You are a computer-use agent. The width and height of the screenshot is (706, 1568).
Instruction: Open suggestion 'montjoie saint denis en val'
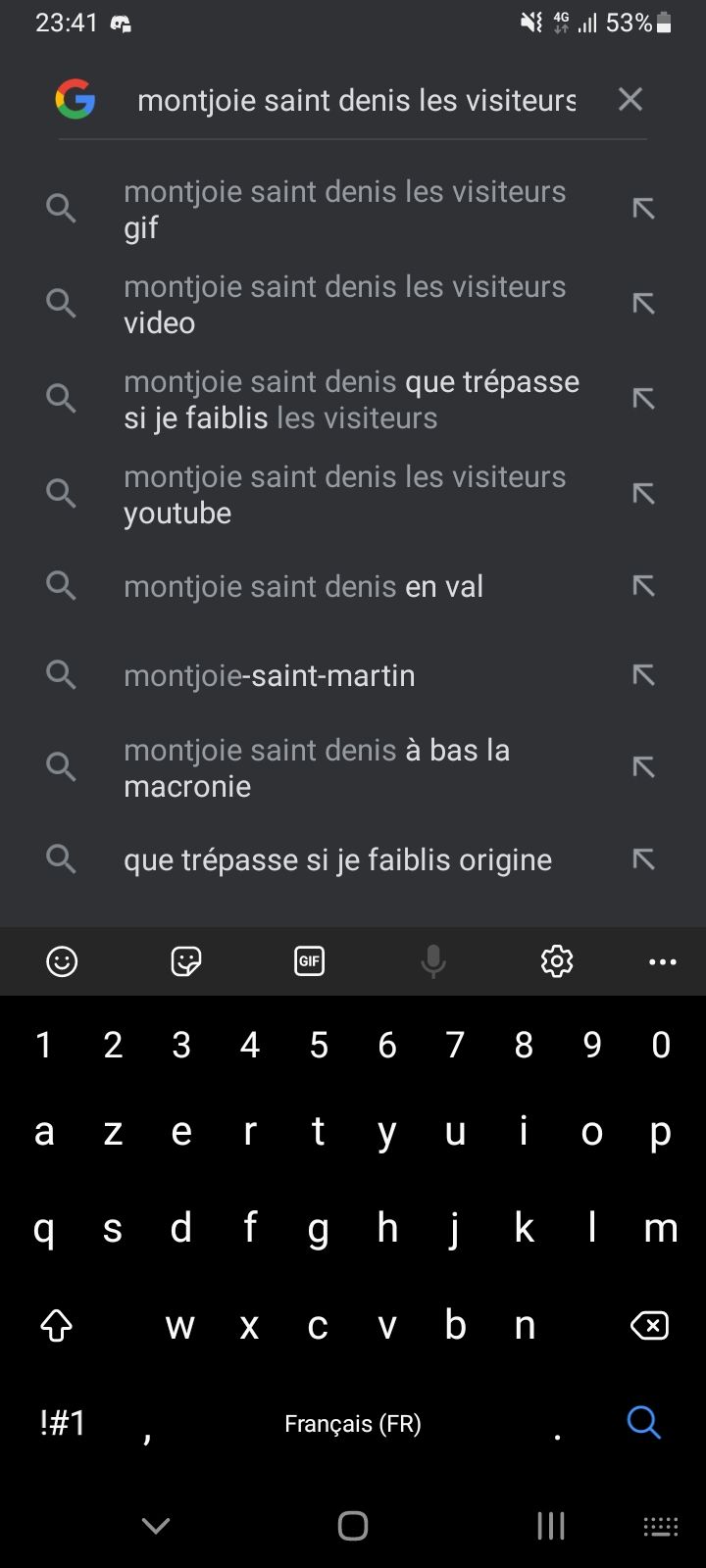coord(304,586)
